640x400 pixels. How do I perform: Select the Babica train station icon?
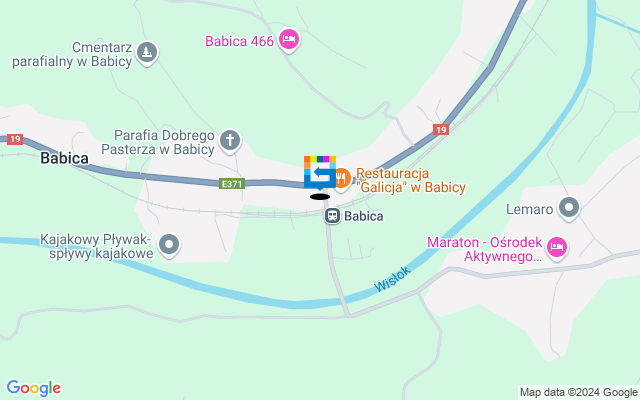coord(332,215)
